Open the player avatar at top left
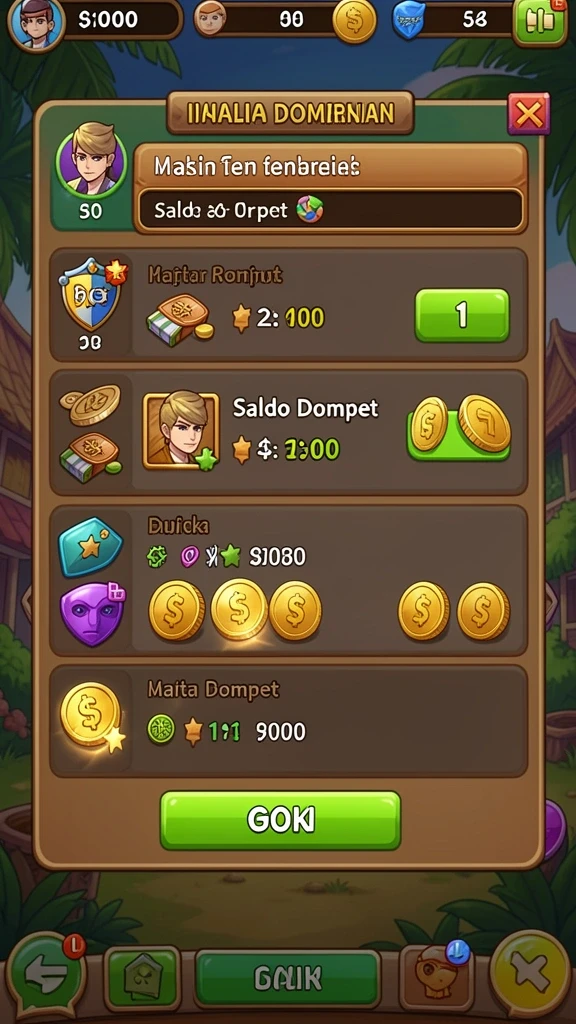The width and height of the screenshot is (576, 1024). [x=37, y=22]
